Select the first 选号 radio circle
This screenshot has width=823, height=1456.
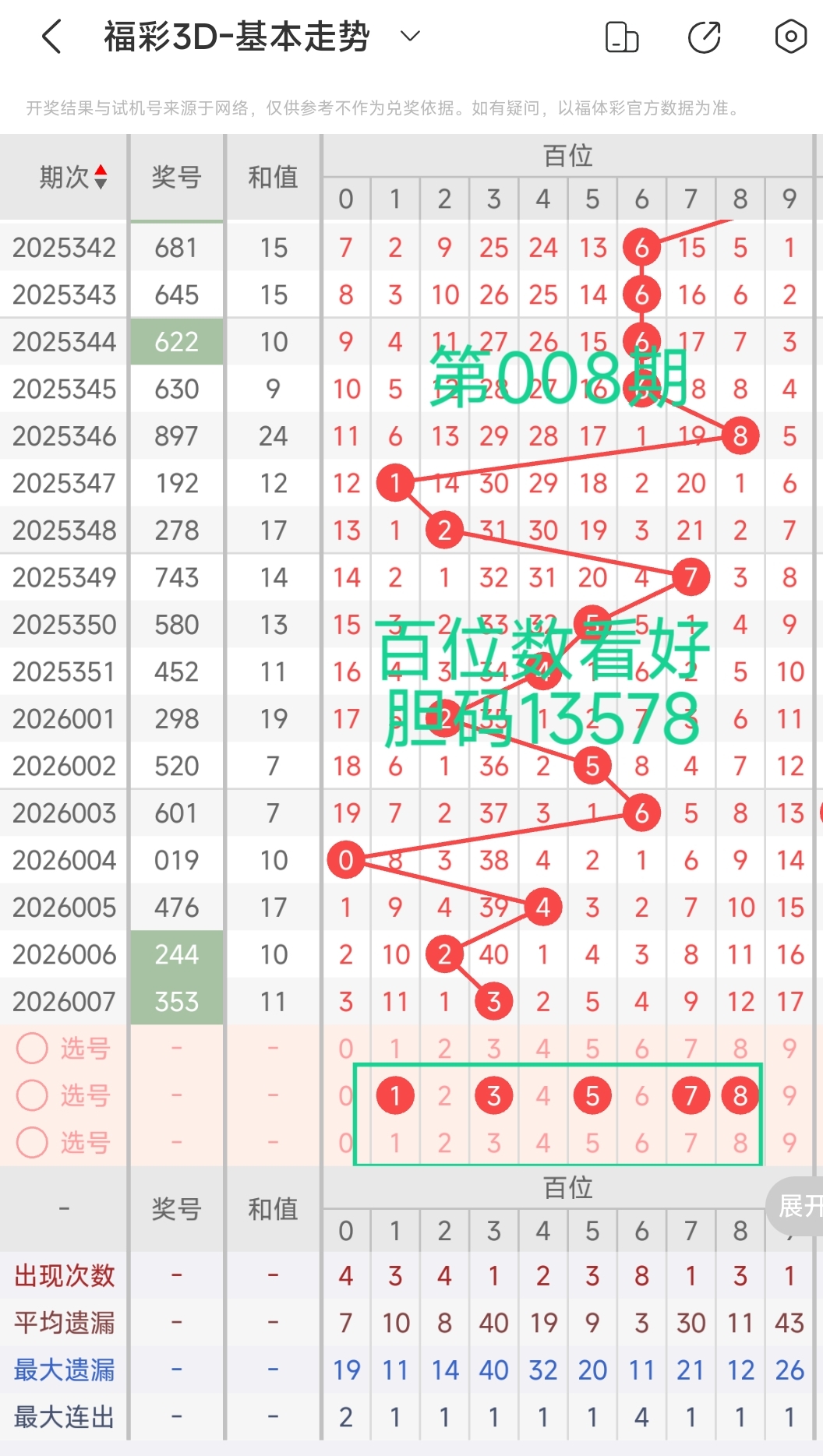coord(33,1049)
